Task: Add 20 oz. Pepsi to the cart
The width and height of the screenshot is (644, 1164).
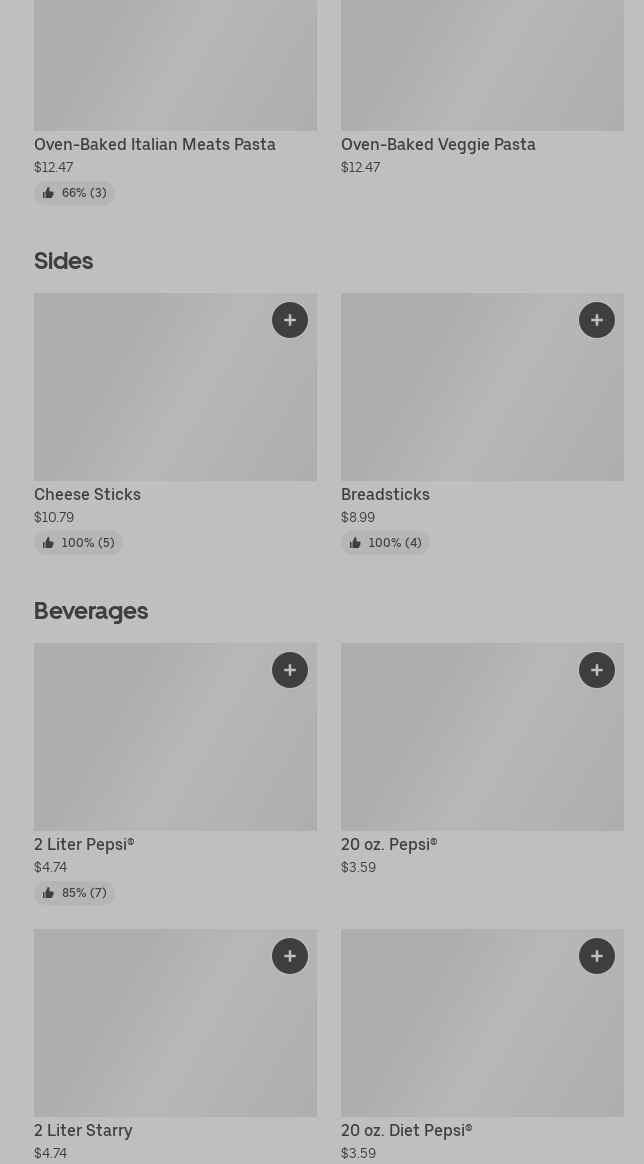Action: [597, 670]
